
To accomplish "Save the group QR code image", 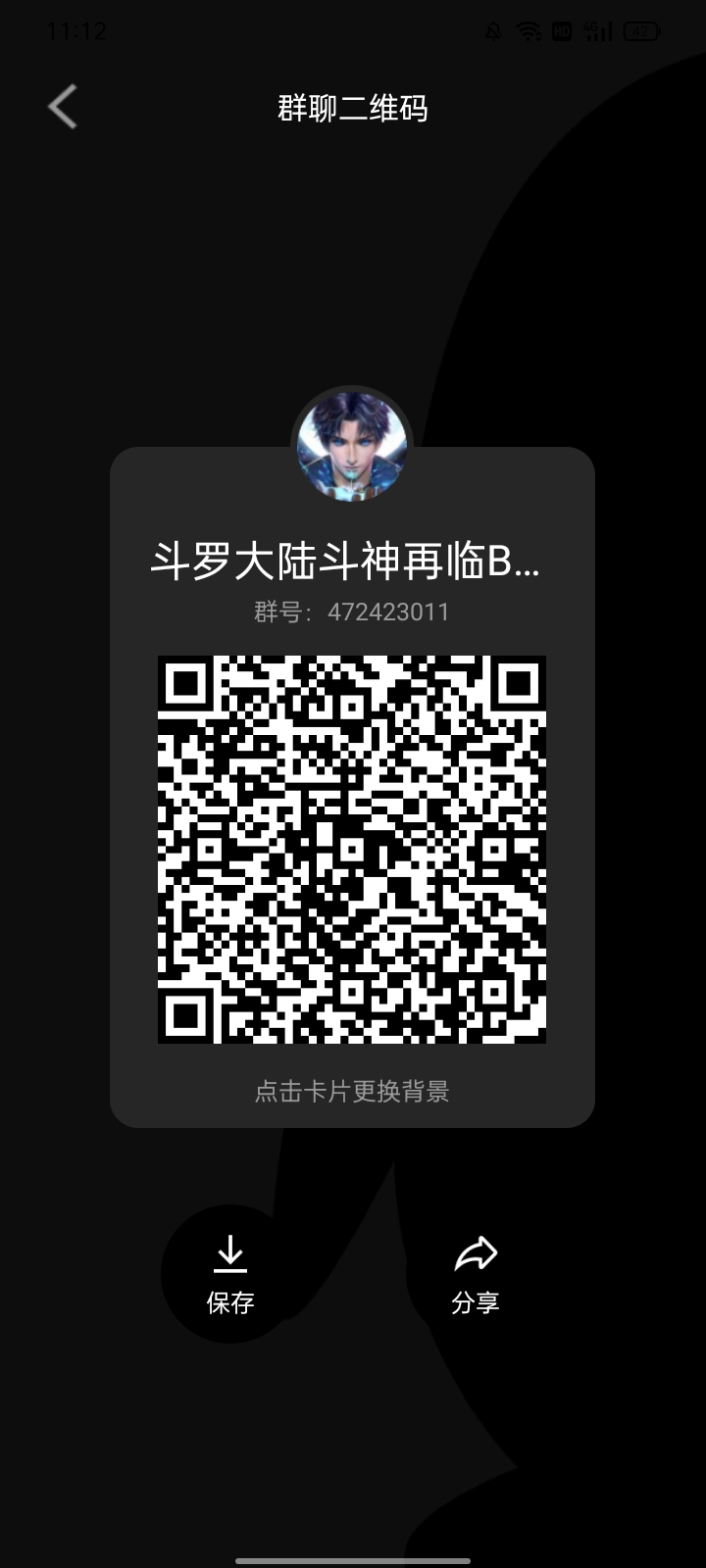I will point(230,1274).
